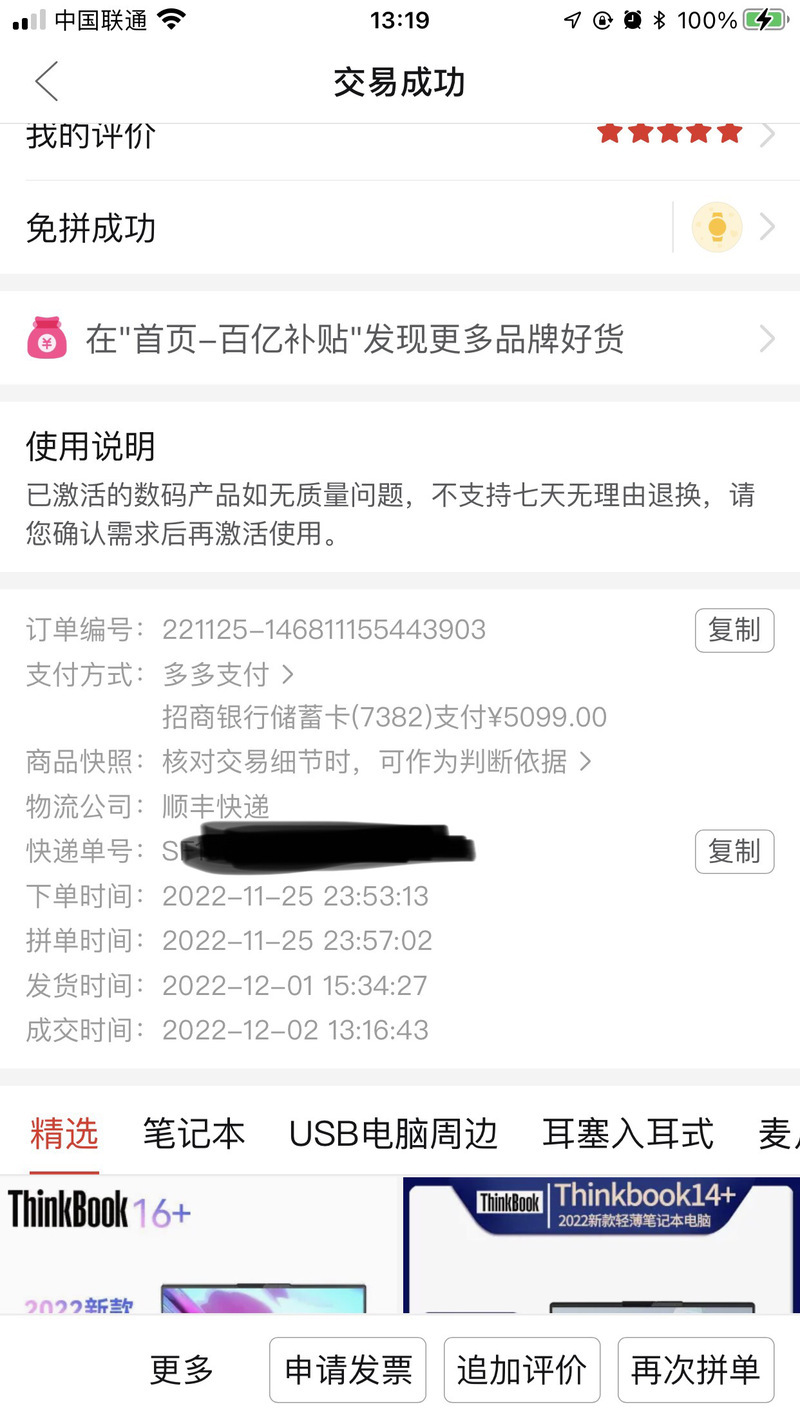Open the 我的评价 row
Viewport: 800px width, 1422px height.
click(400, 138)
